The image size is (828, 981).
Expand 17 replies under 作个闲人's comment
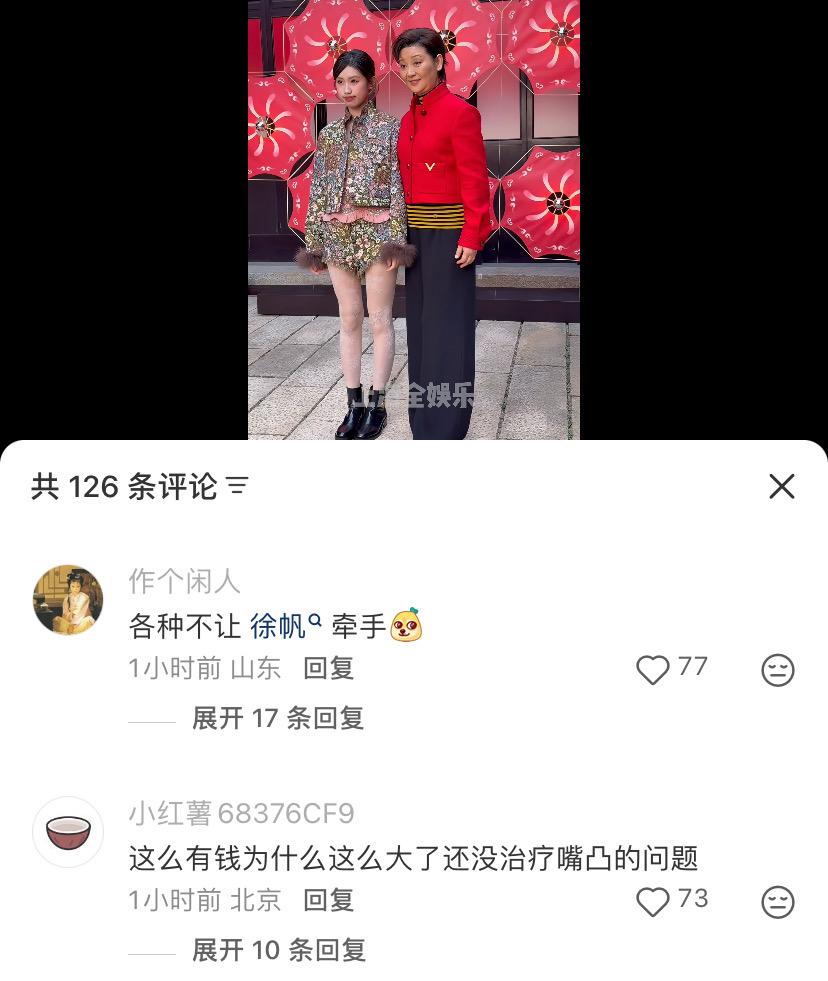(x=277, y=718)
